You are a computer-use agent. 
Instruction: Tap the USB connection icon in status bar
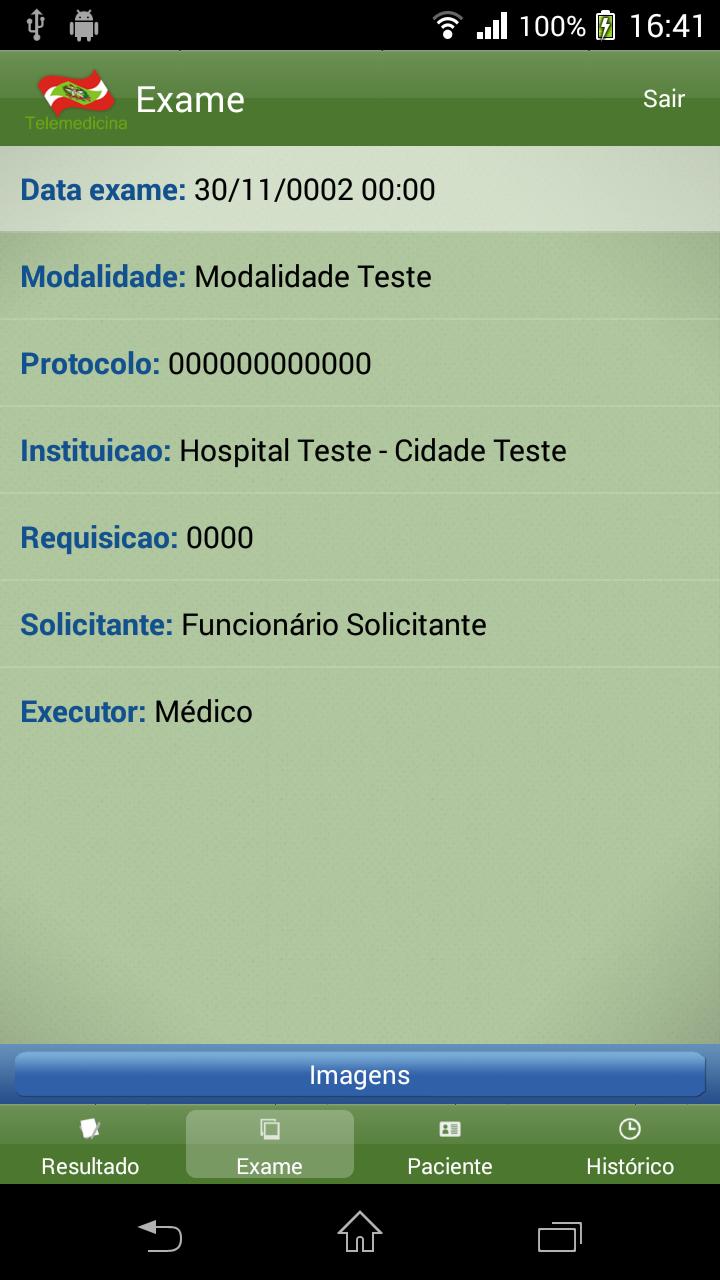(36, 25)
